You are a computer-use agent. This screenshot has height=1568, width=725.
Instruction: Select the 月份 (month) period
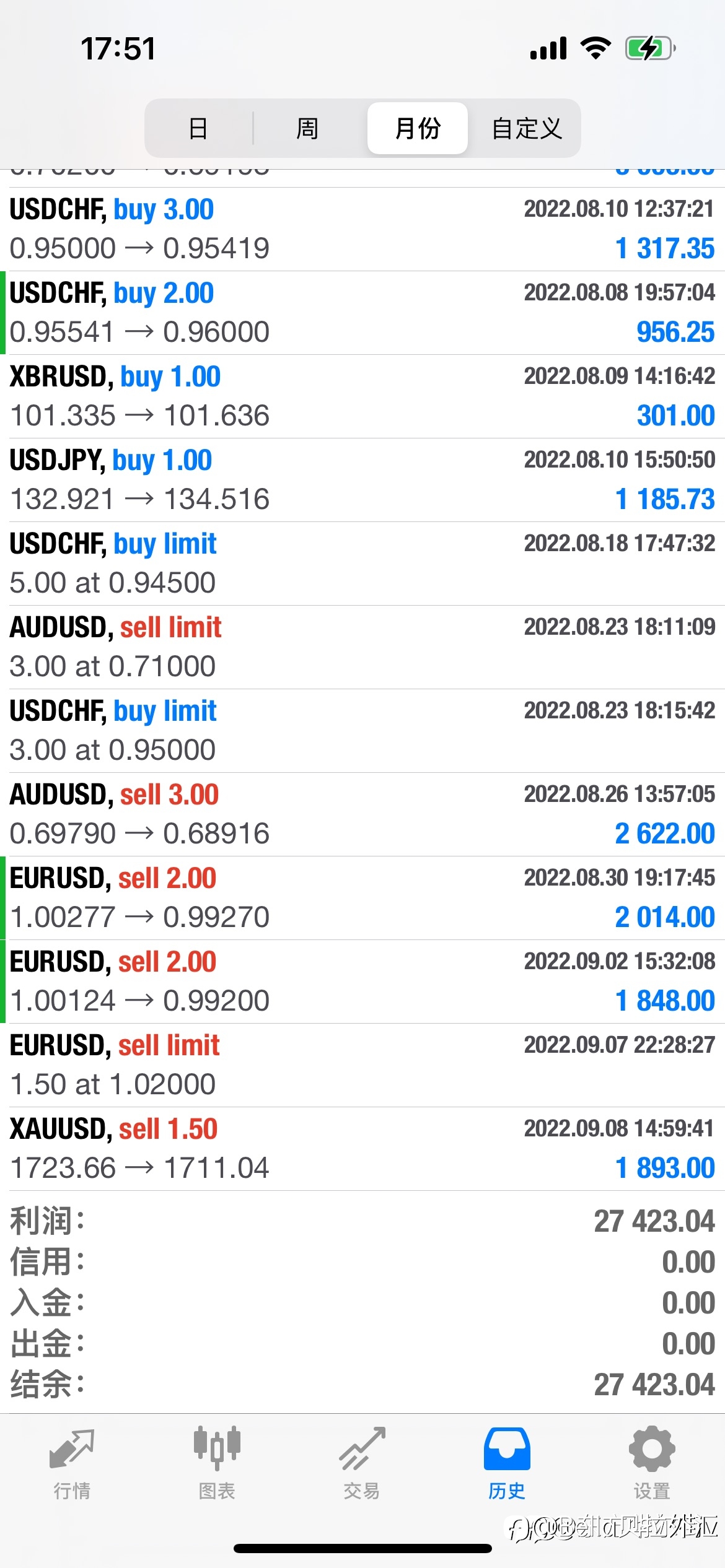coord(418,128)
